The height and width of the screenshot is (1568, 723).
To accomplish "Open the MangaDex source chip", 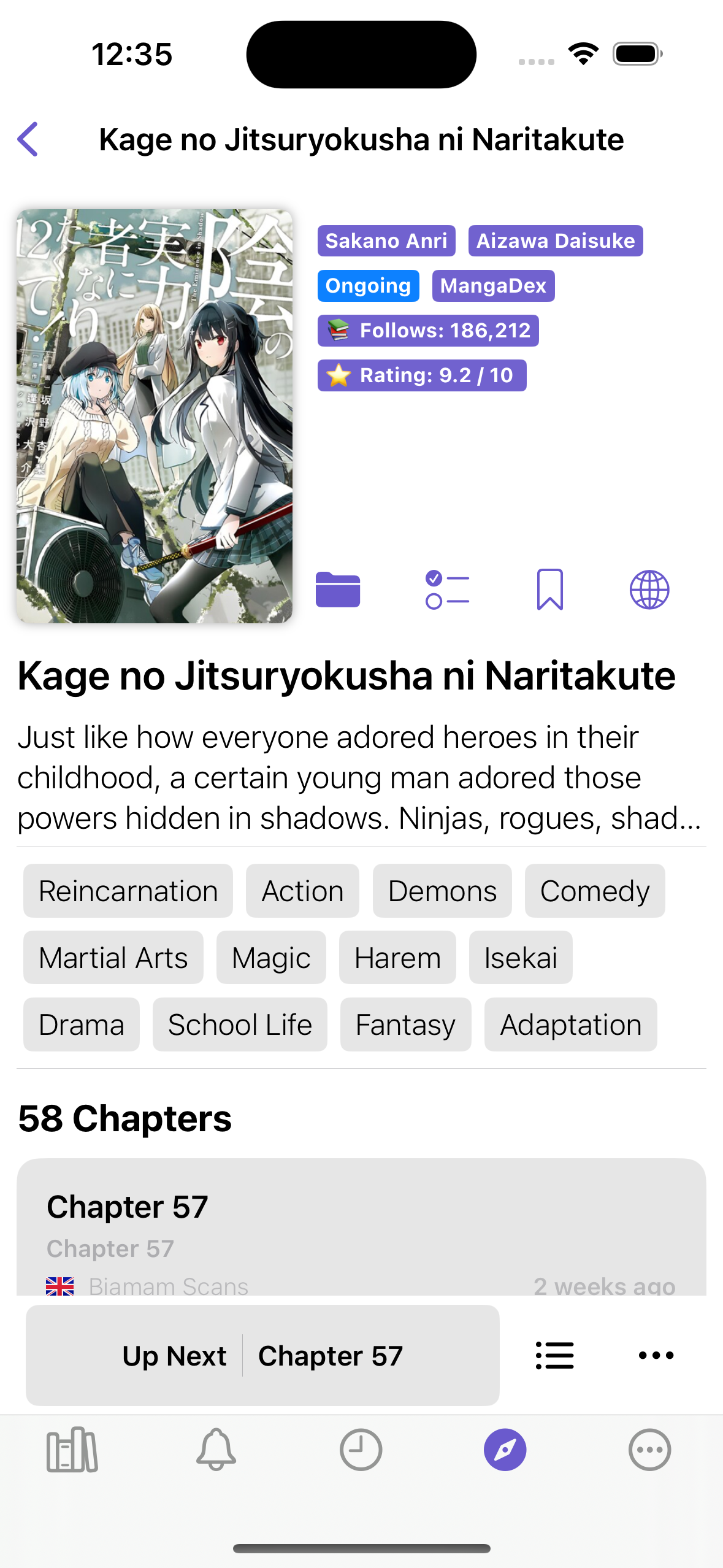I will pos(492,286).
